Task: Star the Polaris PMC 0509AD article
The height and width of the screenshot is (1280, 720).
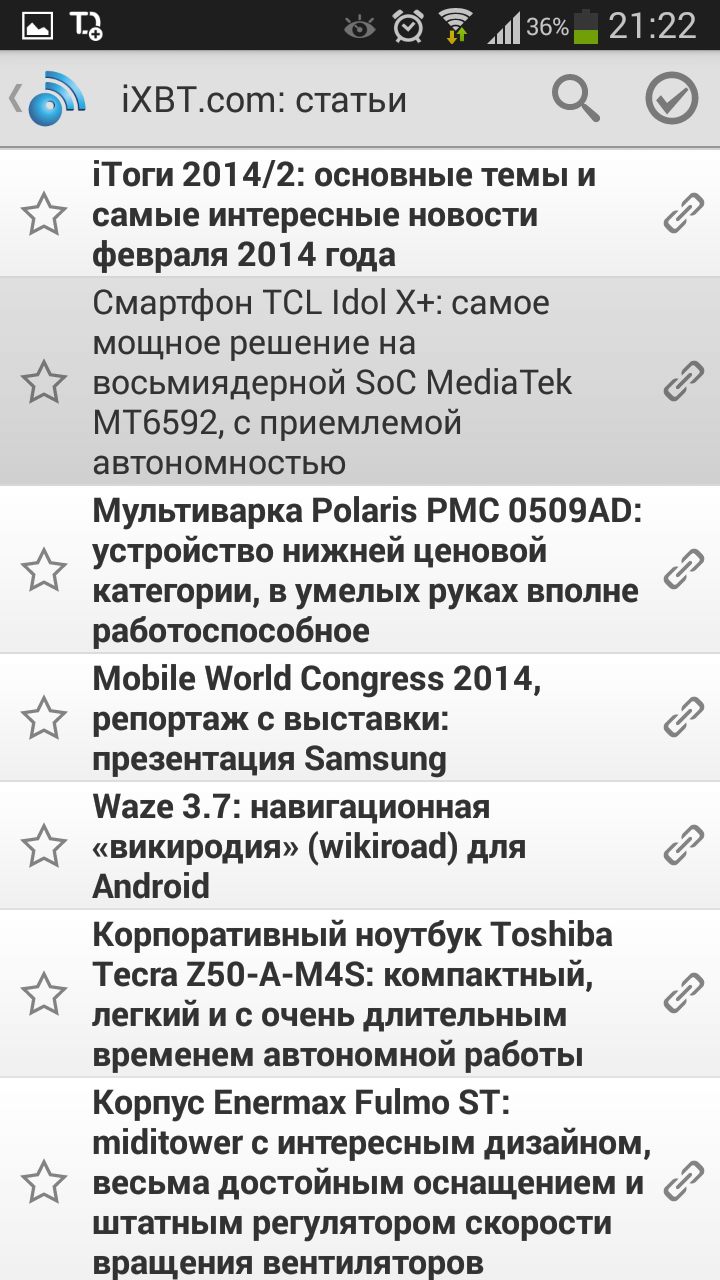Action: 44,570
